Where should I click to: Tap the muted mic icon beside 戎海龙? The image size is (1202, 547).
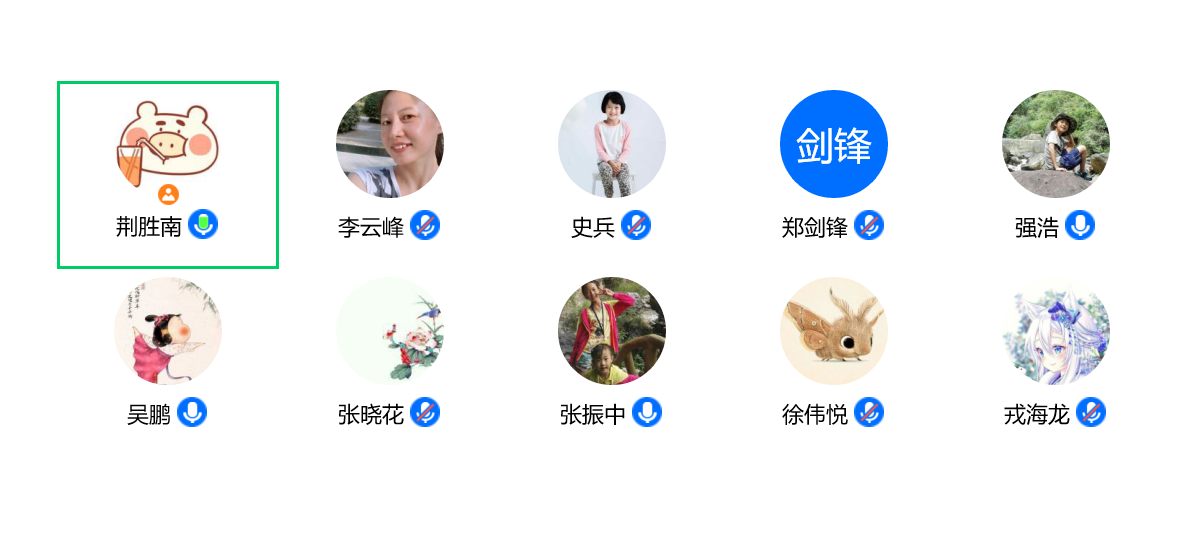[x=1091, y=412]
